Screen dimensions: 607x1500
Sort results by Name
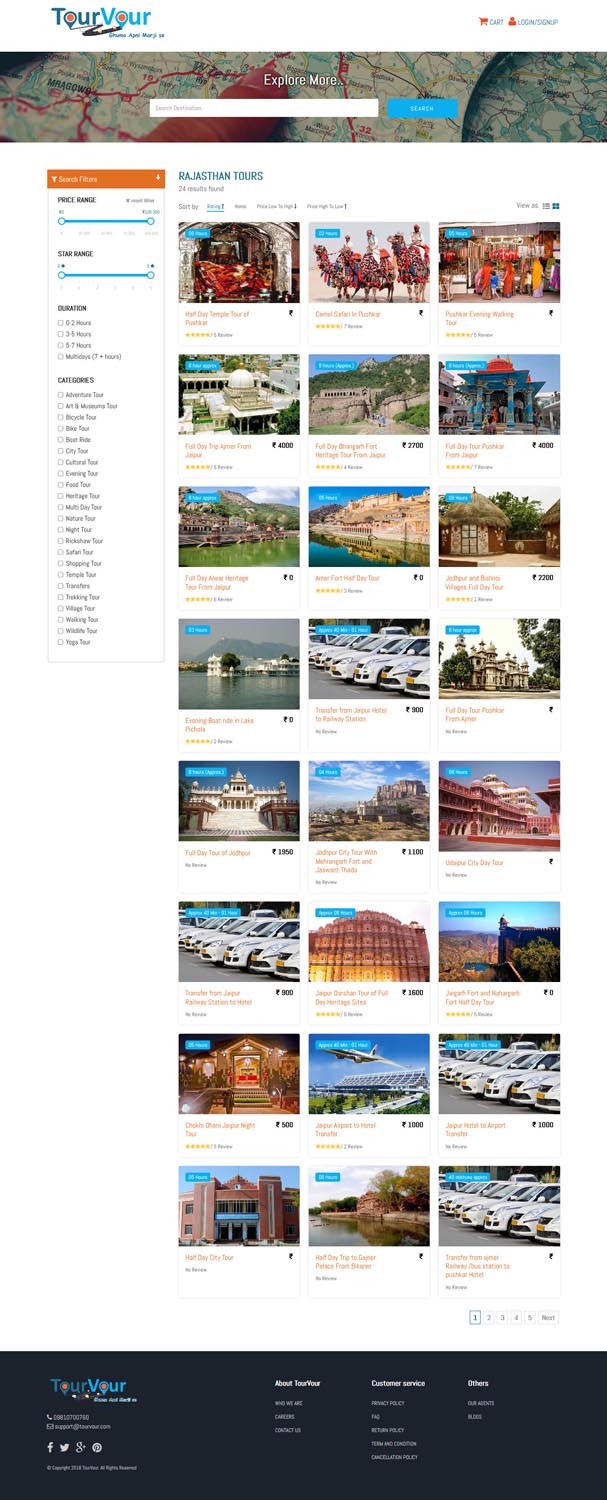[x=240, y=206]
